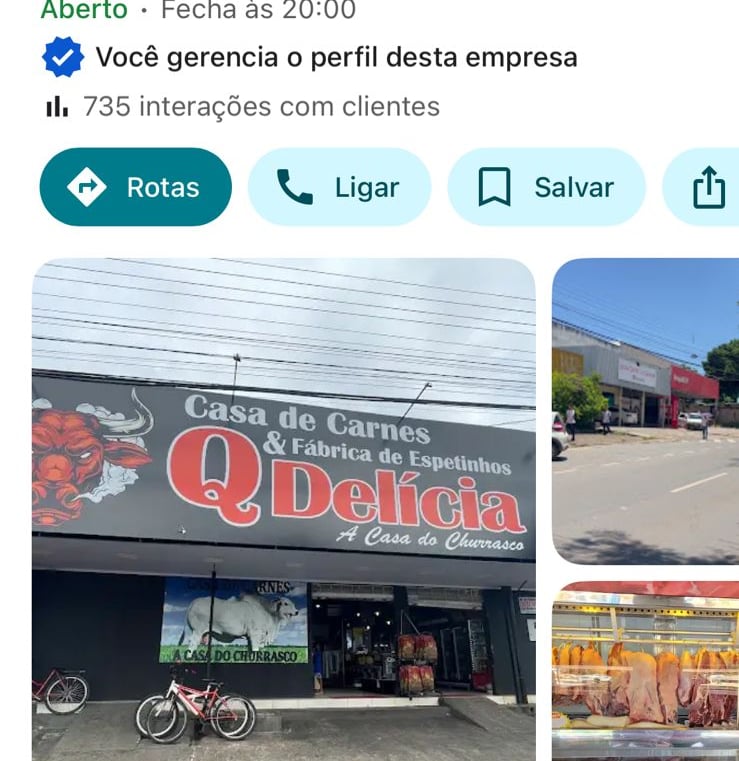This screenshot has height=761, width=739.
Task: Open the meat display photo
Action: tap(645, 670)
